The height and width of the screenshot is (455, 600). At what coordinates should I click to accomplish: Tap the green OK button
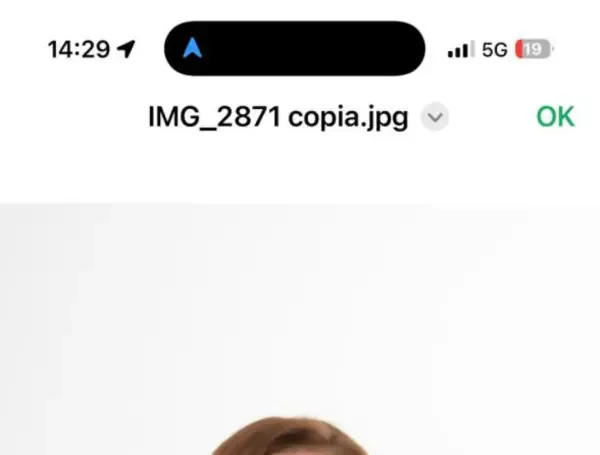[555, 117]
